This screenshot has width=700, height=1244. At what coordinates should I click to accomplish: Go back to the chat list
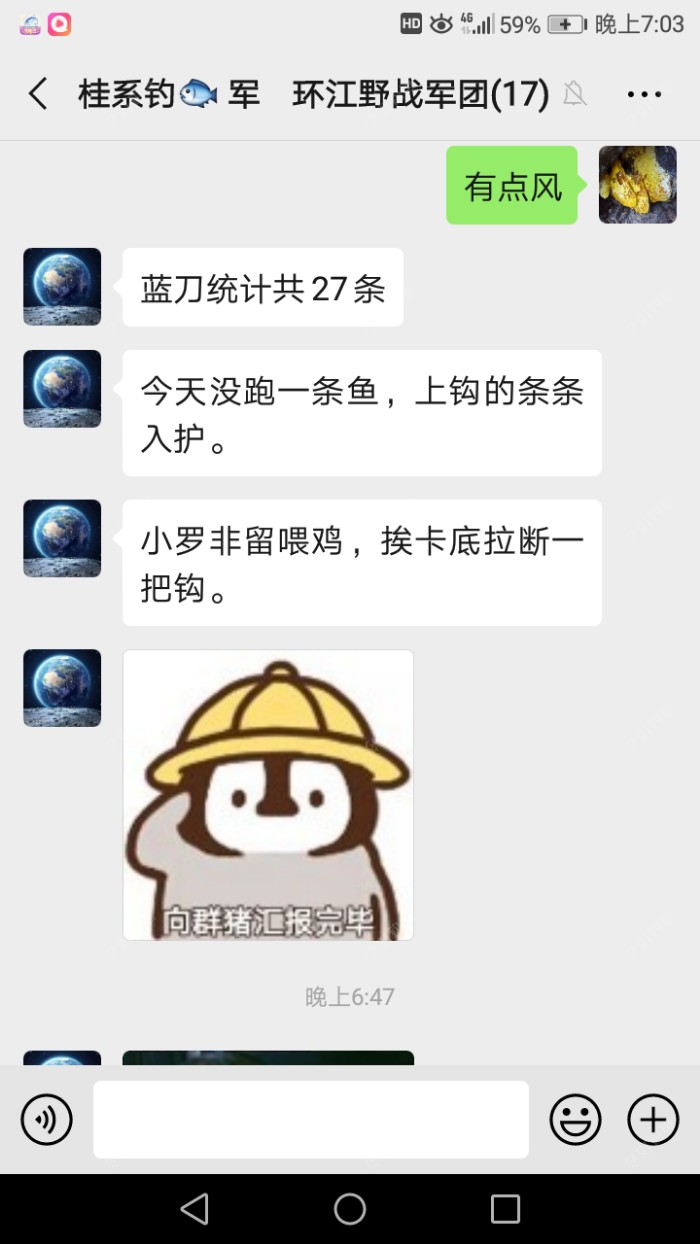coord(38,95)
